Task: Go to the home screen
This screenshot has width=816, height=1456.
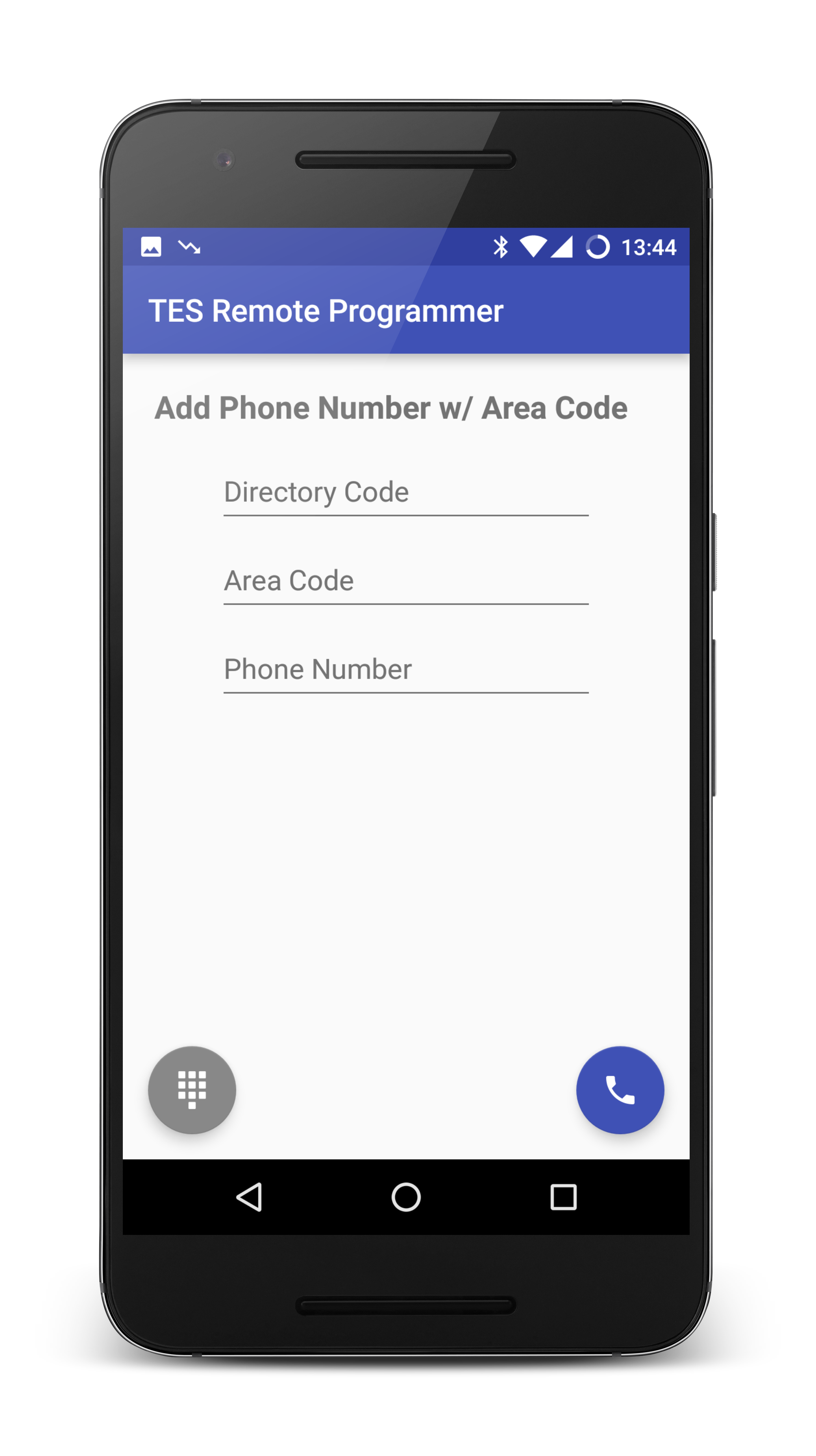Action: [x=406, y=1197]
